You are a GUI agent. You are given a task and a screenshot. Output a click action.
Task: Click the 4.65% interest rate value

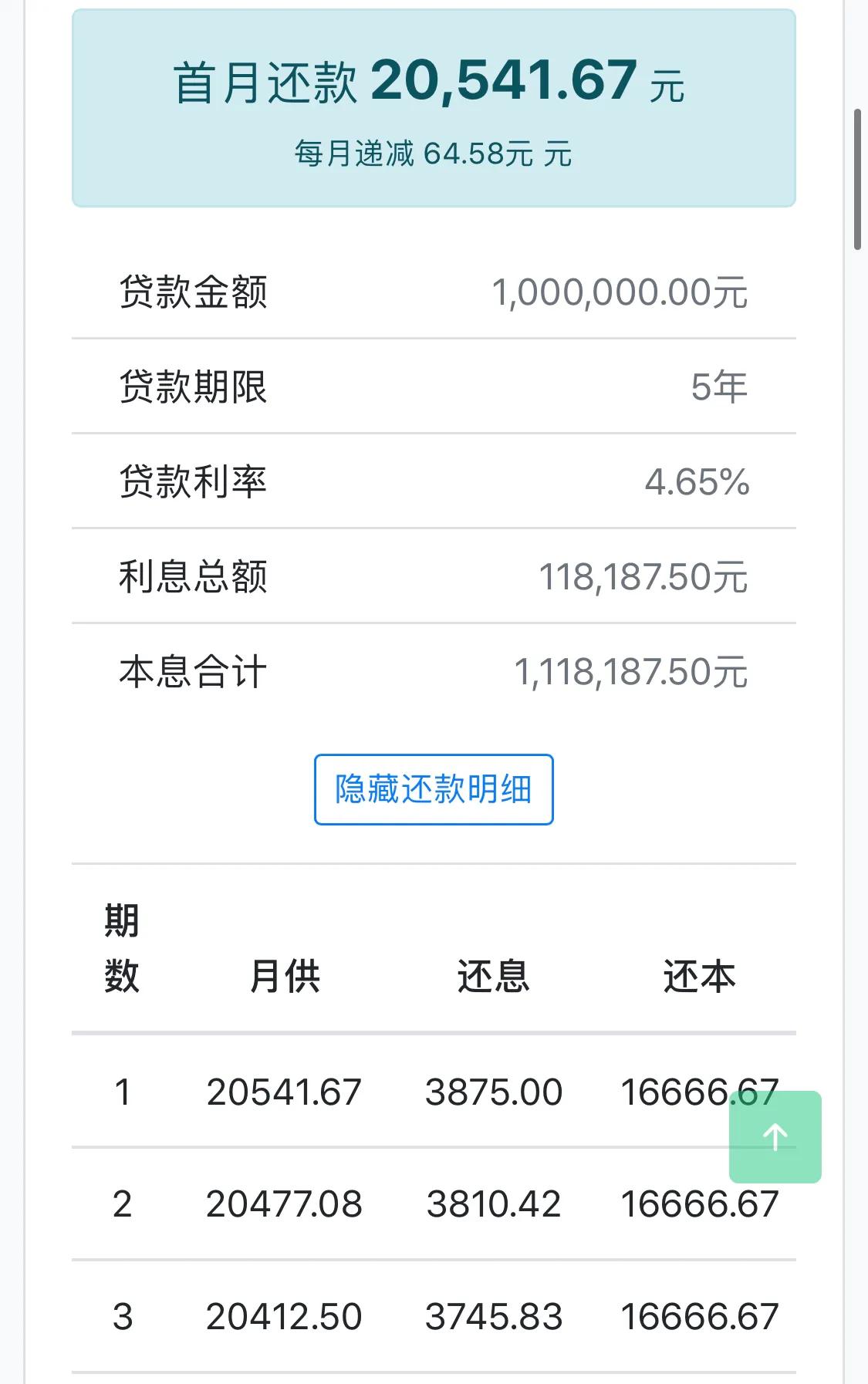point(697,480)
